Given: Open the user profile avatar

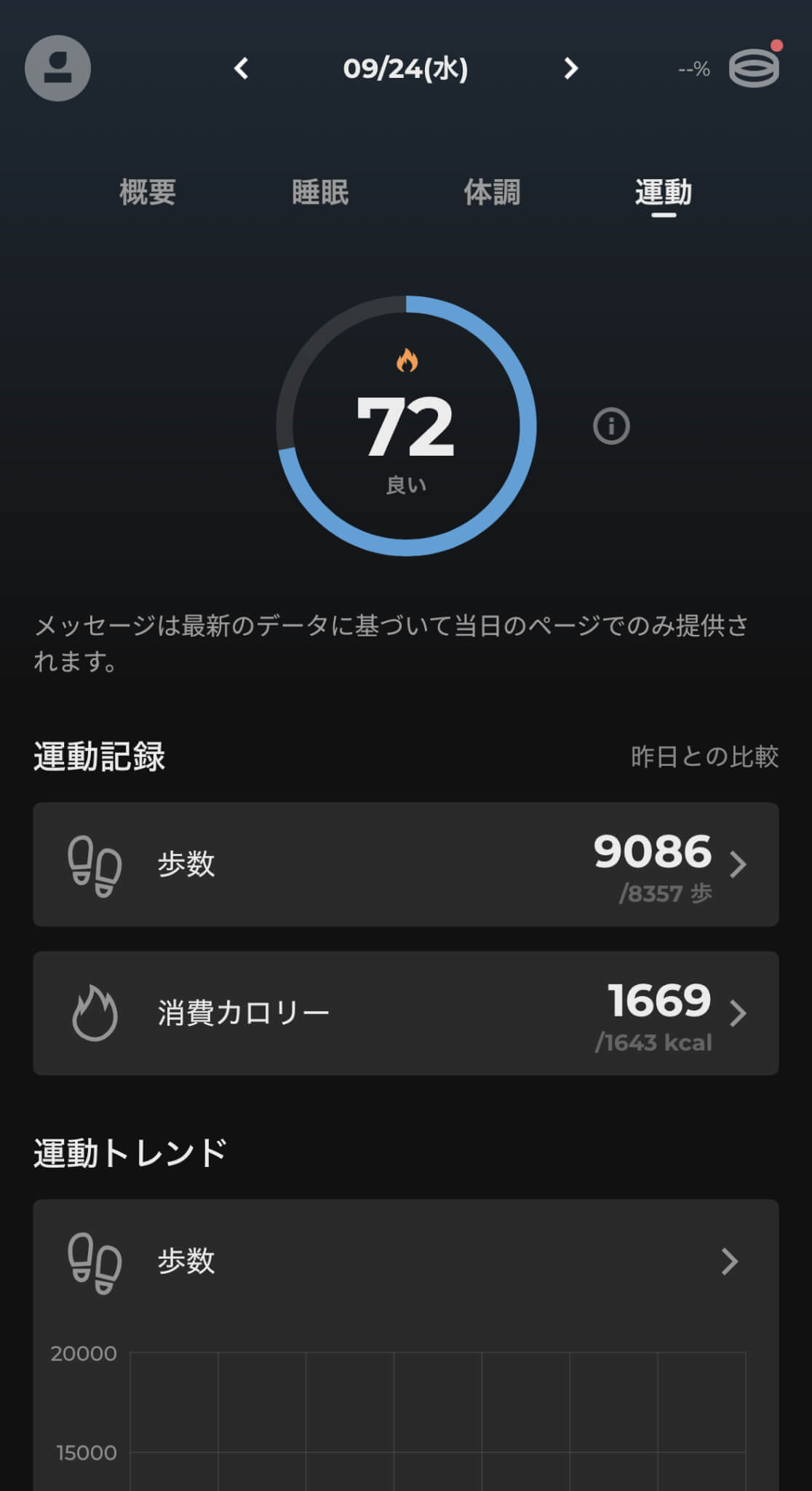Looking at the screenshot, I should pyautogui.click(x=57, y=68).
